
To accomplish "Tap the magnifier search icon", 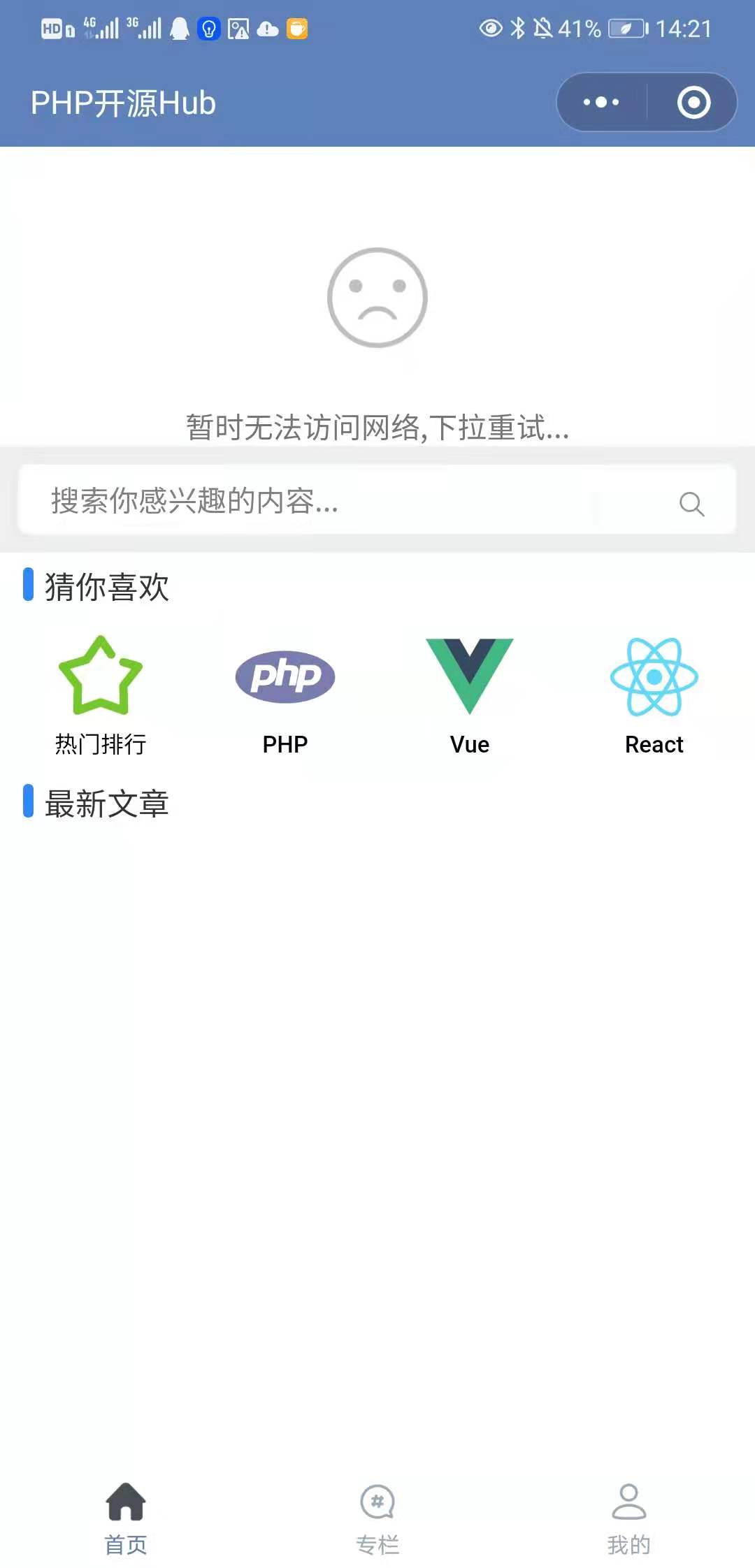I will (691, 503).
